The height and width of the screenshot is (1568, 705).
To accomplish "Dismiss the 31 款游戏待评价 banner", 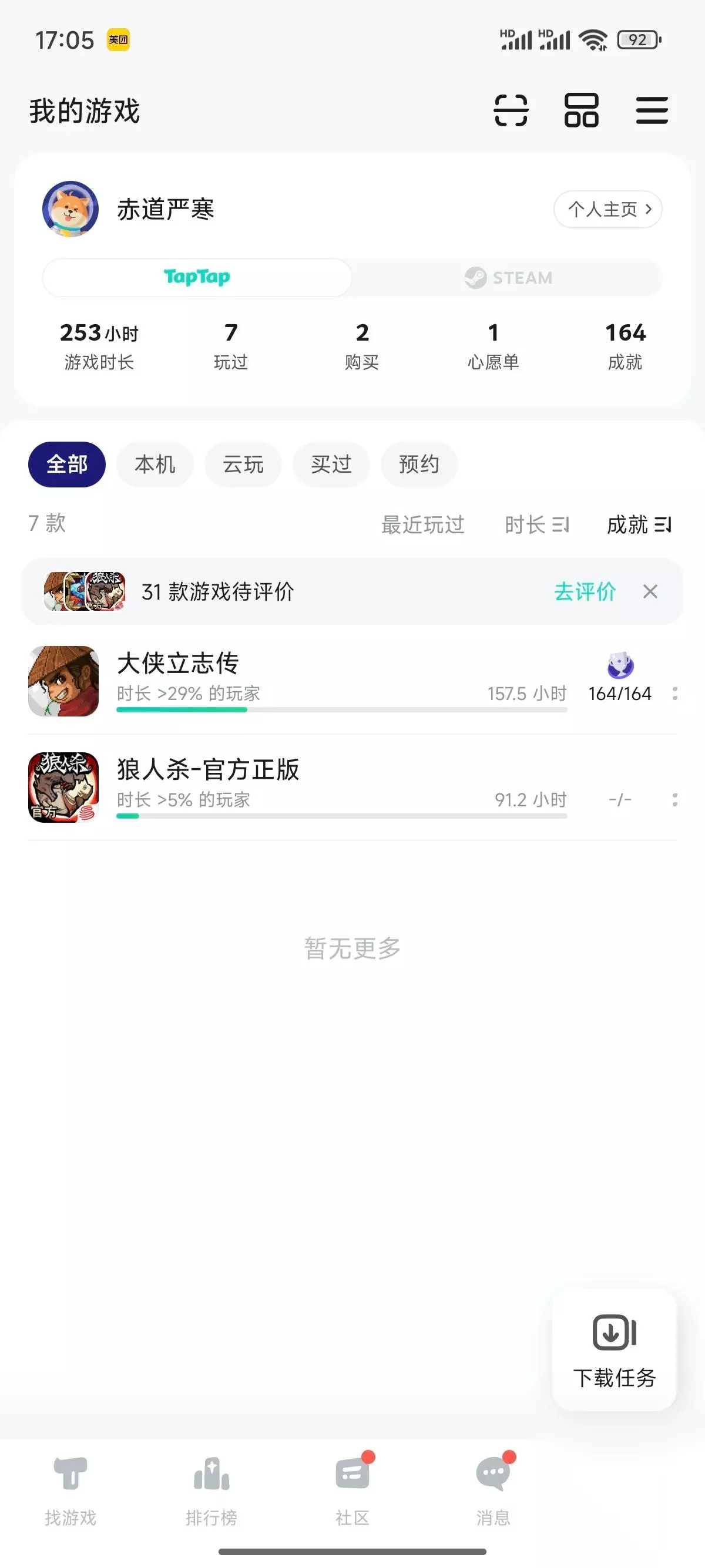I will pos(650,591).
